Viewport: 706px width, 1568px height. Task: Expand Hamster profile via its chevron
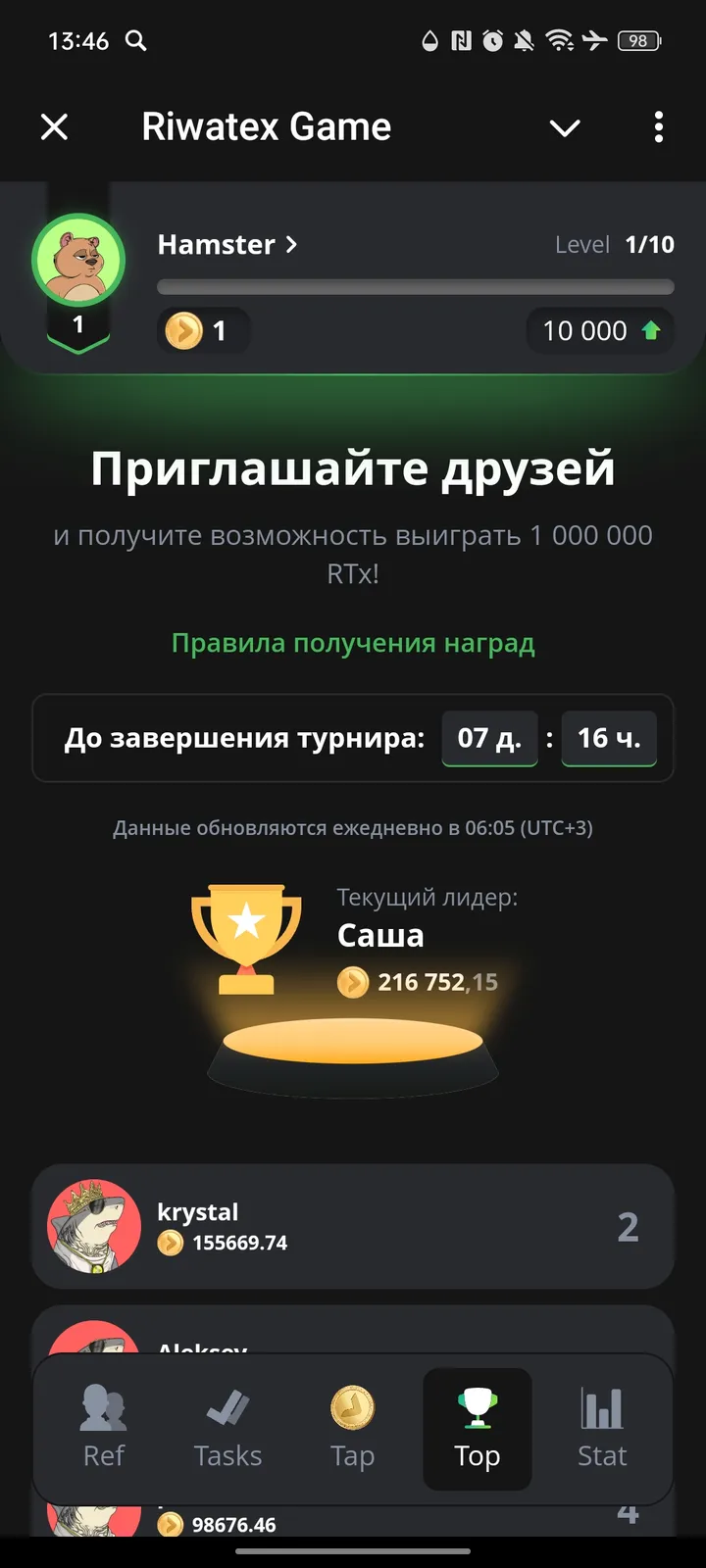tap(290, 245)
